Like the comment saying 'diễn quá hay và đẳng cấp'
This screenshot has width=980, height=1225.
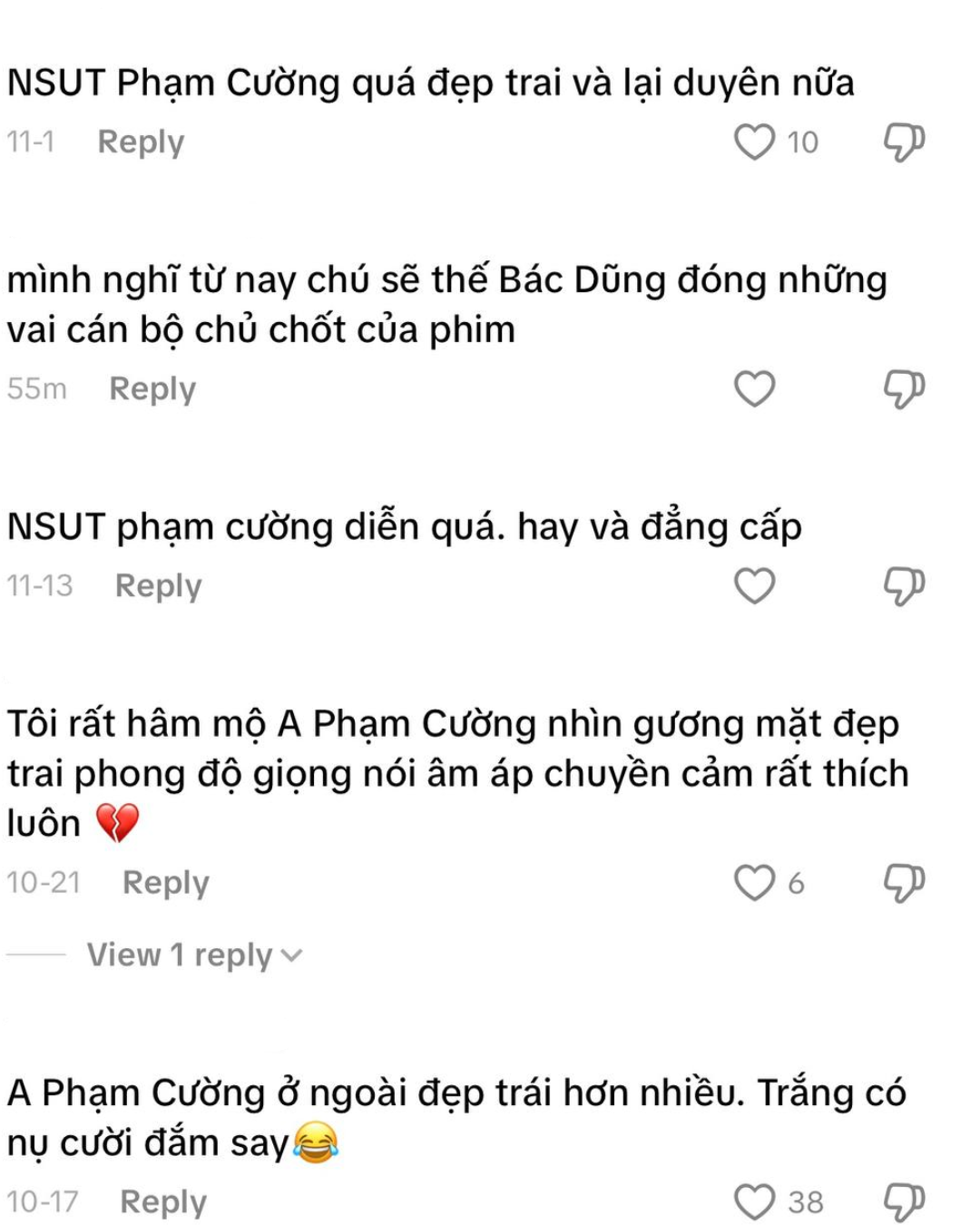tap(754, 585)
